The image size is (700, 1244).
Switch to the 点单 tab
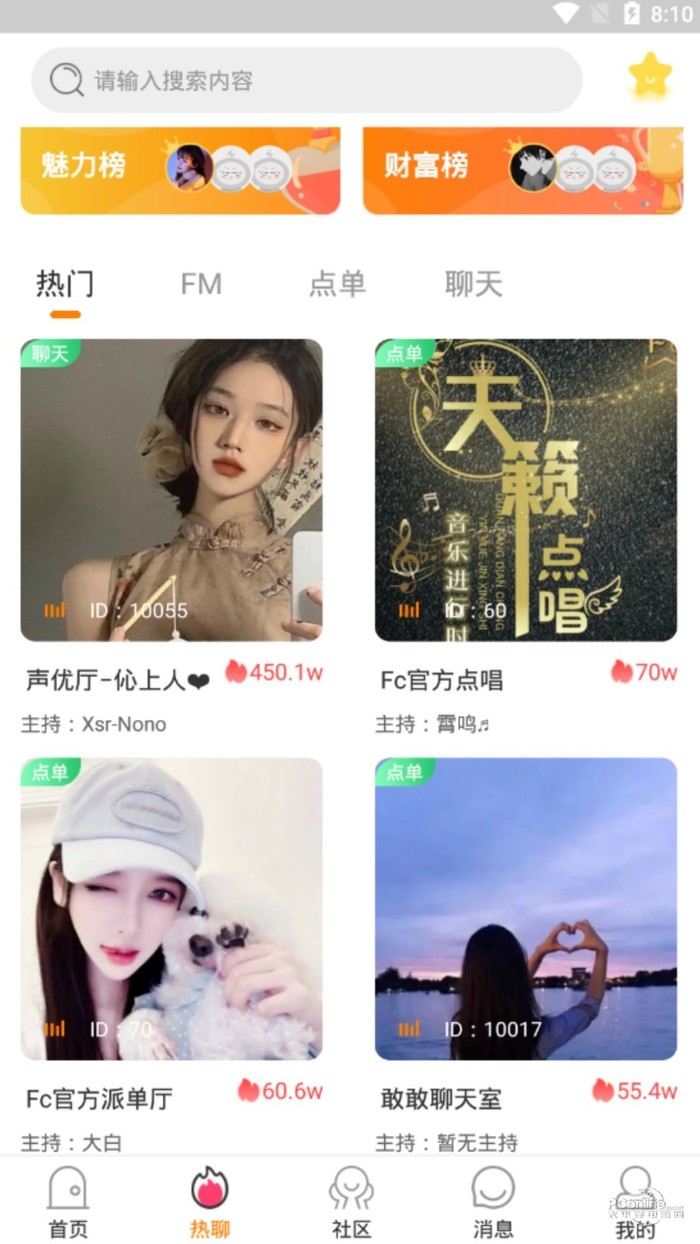[337, 284]
